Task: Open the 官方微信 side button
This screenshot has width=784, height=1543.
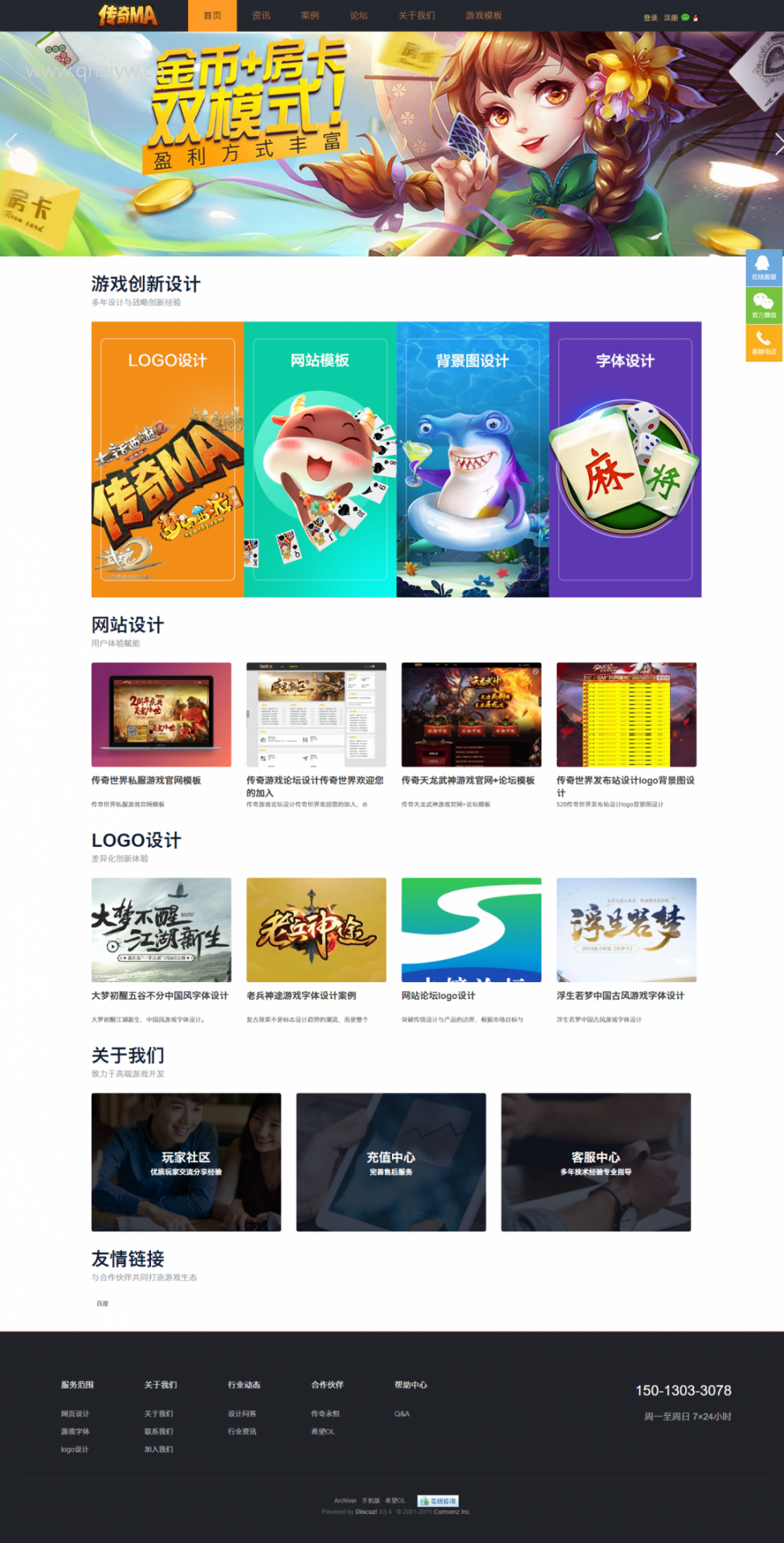Action: pyautogui.click(x=764, y=305)
